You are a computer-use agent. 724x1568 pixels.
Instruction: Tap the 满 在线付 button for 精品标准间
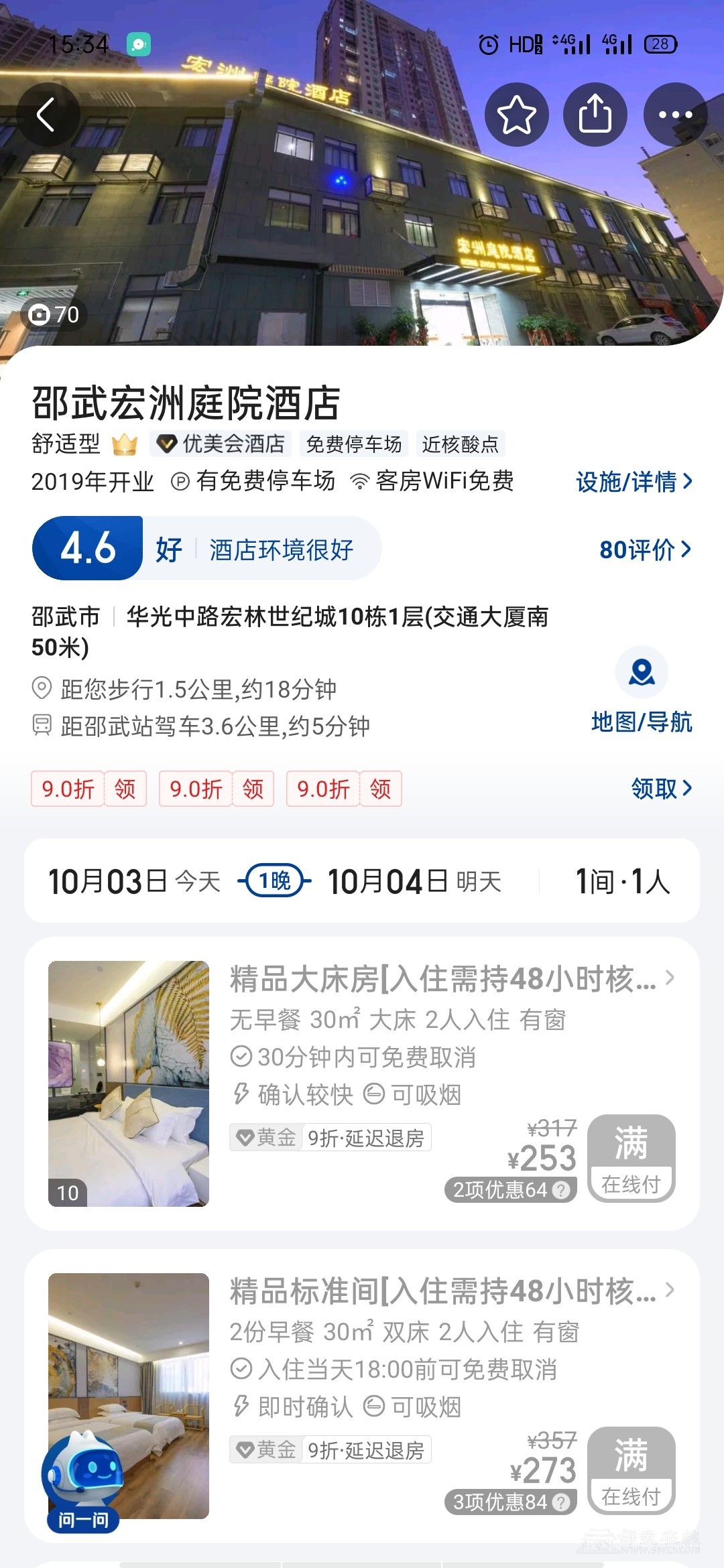[631, 1471]
